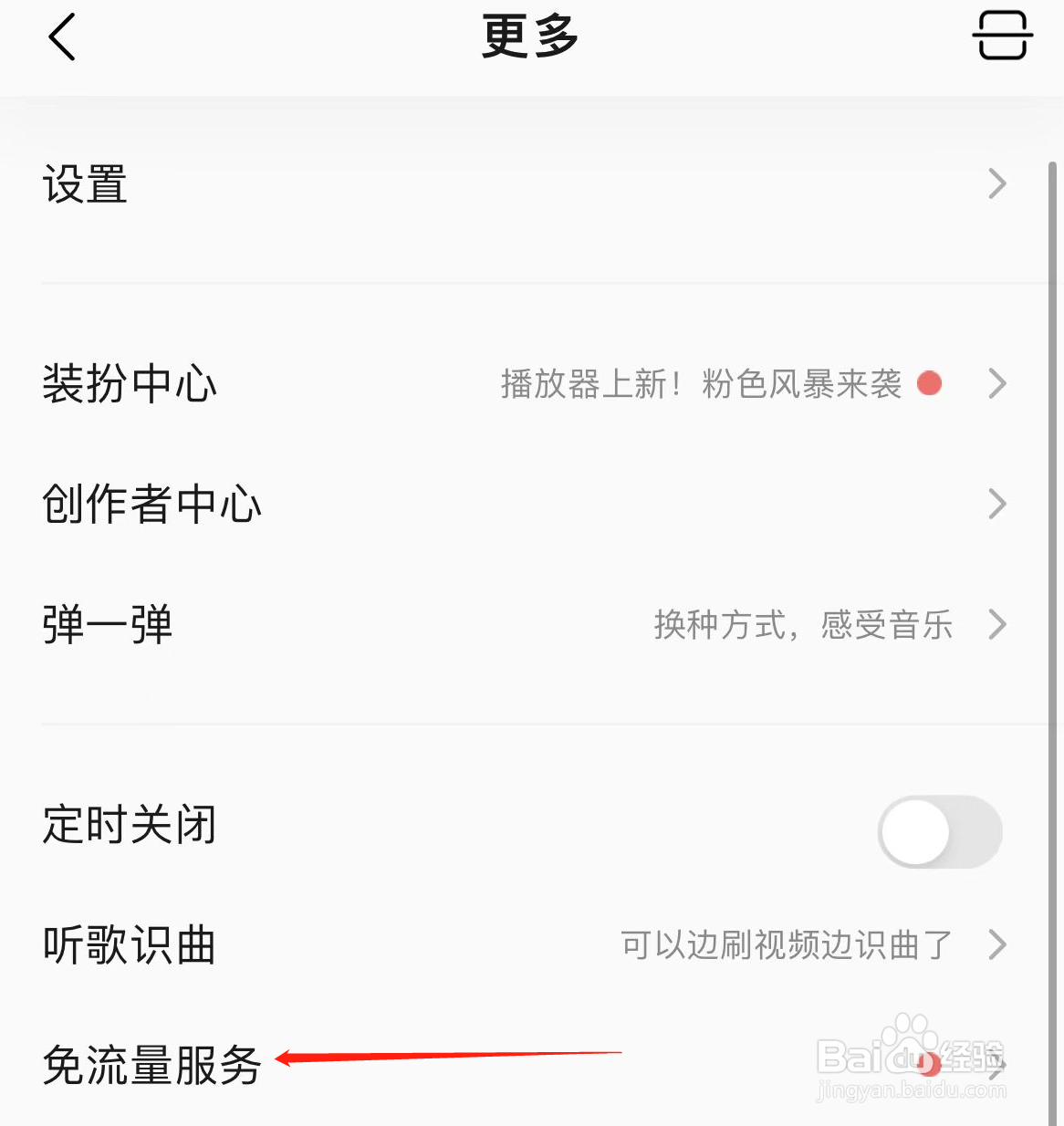Screen dimensions: 1064x1126
Task: Open 装扮中心 using its arrow chevron
Action: [996, 384]
